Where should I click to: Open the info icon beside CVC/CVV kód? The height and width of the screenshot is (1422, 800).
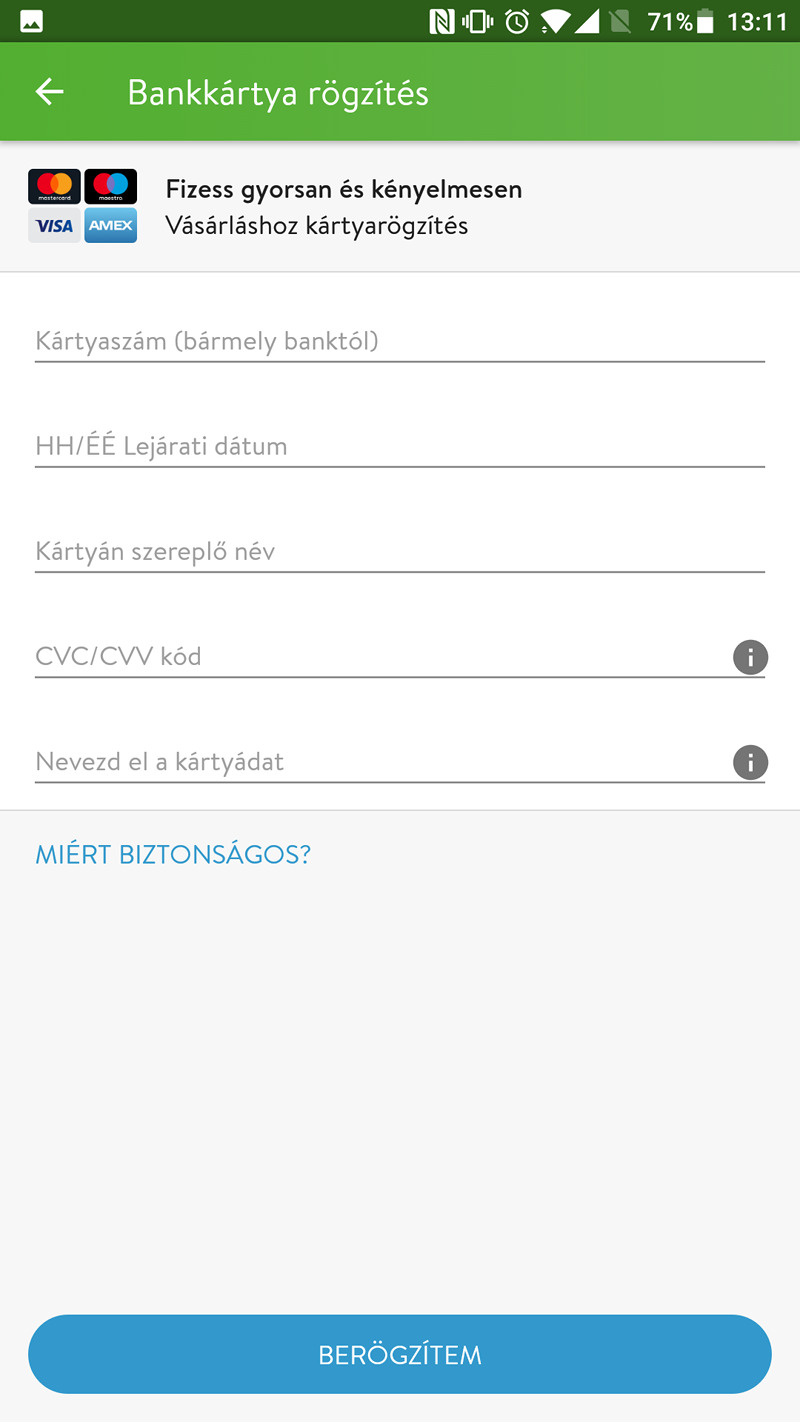click(x=750, y=657)
